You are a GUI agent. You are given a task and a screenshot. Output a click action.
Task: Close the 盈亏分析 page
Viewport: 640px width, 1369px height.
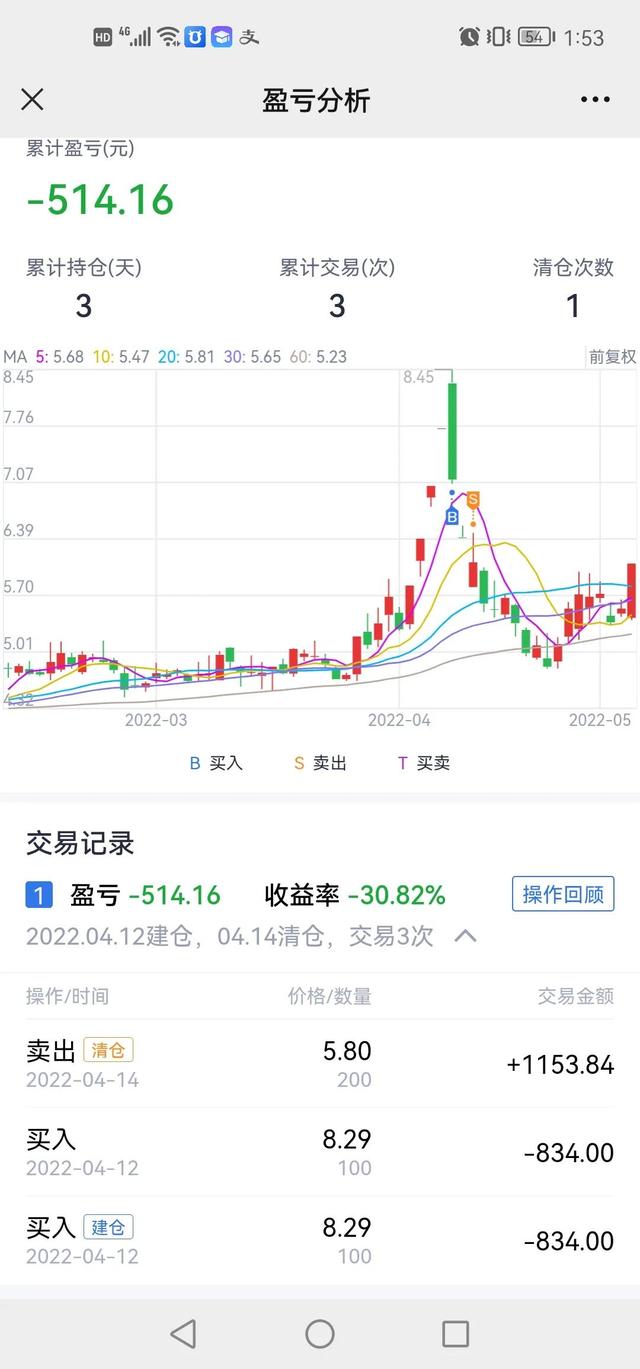[33, 99]
